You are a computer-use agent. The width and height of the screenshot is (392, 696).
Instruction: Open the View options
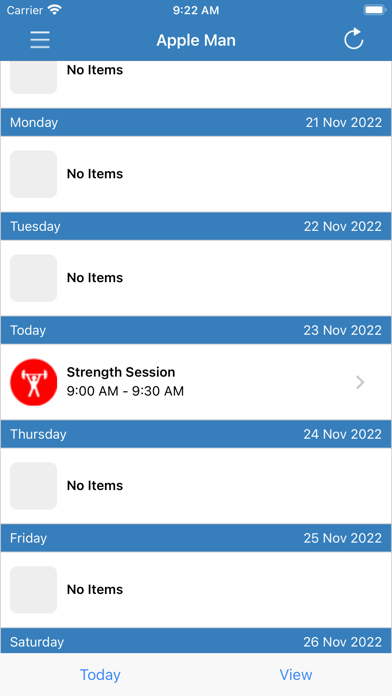point(296,675)
